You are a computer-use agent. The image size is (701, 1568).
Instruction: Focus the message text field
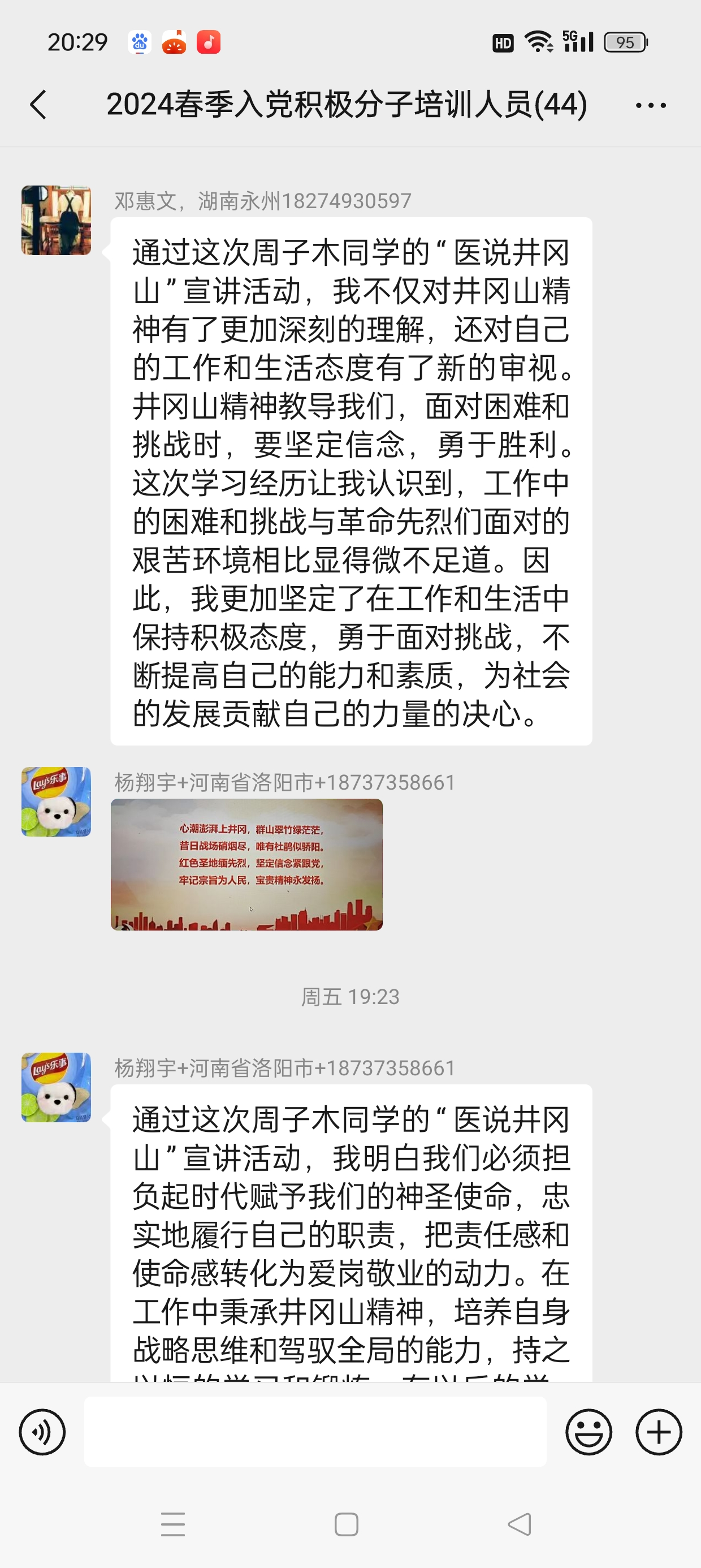pos(314,1432)
